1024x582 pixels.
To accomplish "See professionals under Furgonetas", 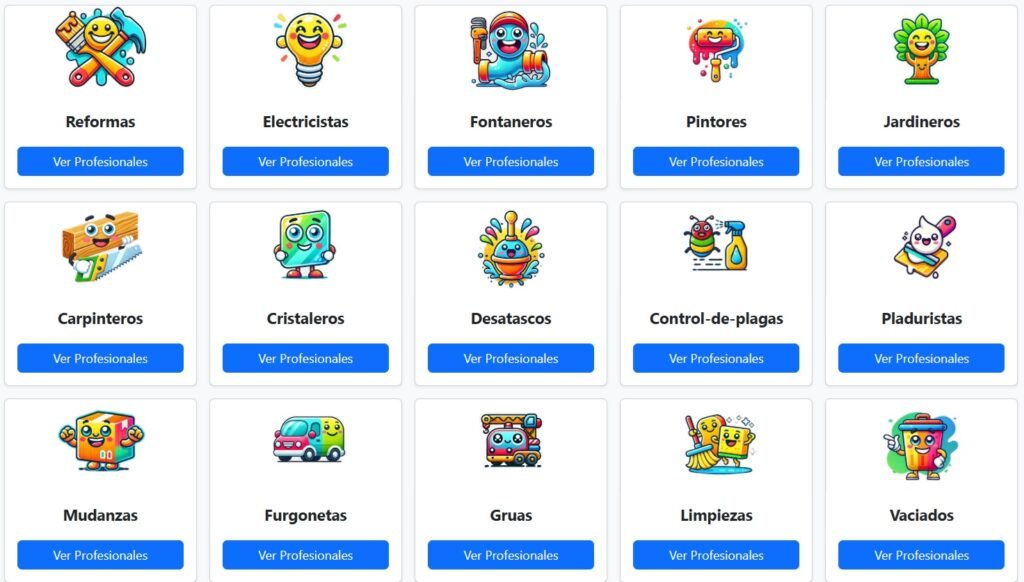I will pyautogui.click(x=305, y=555).
